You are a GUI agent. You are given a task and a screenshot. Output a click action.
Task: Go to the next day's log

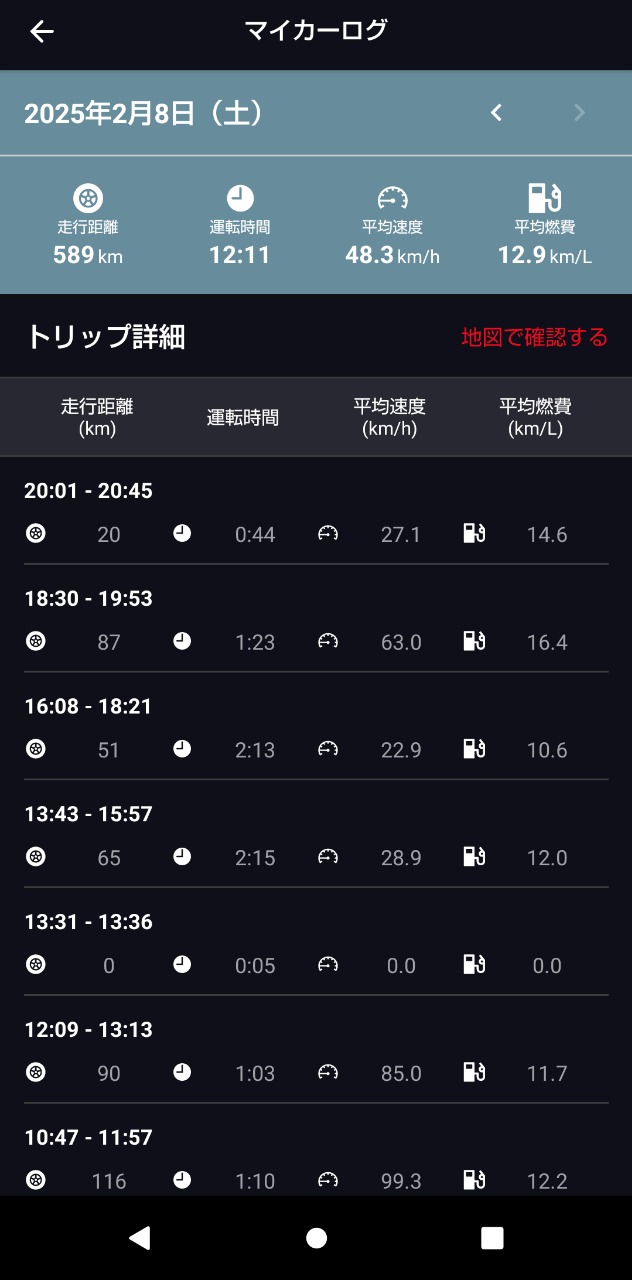(x=579, y=113)
